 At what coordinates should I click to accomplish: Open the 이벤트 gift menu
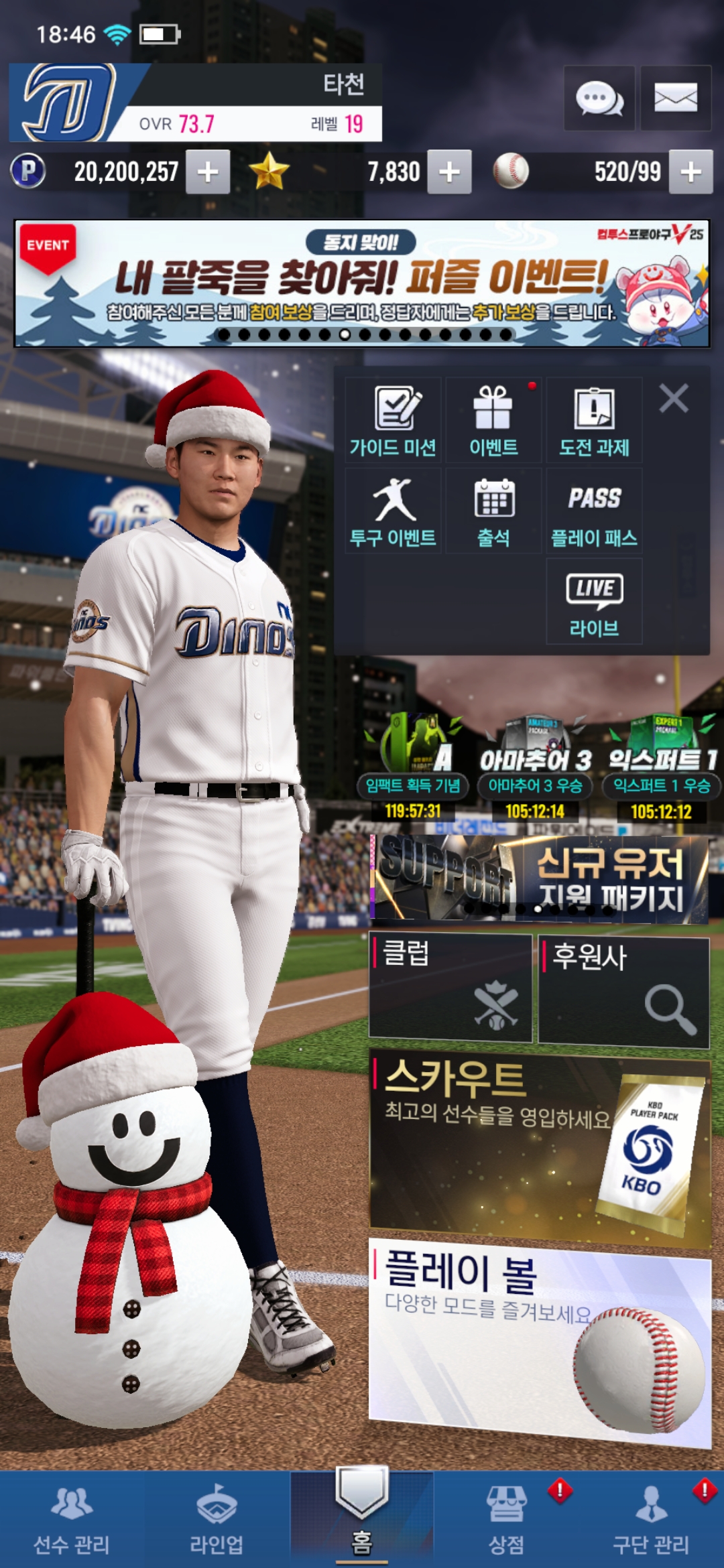click(x=493, y=420)
